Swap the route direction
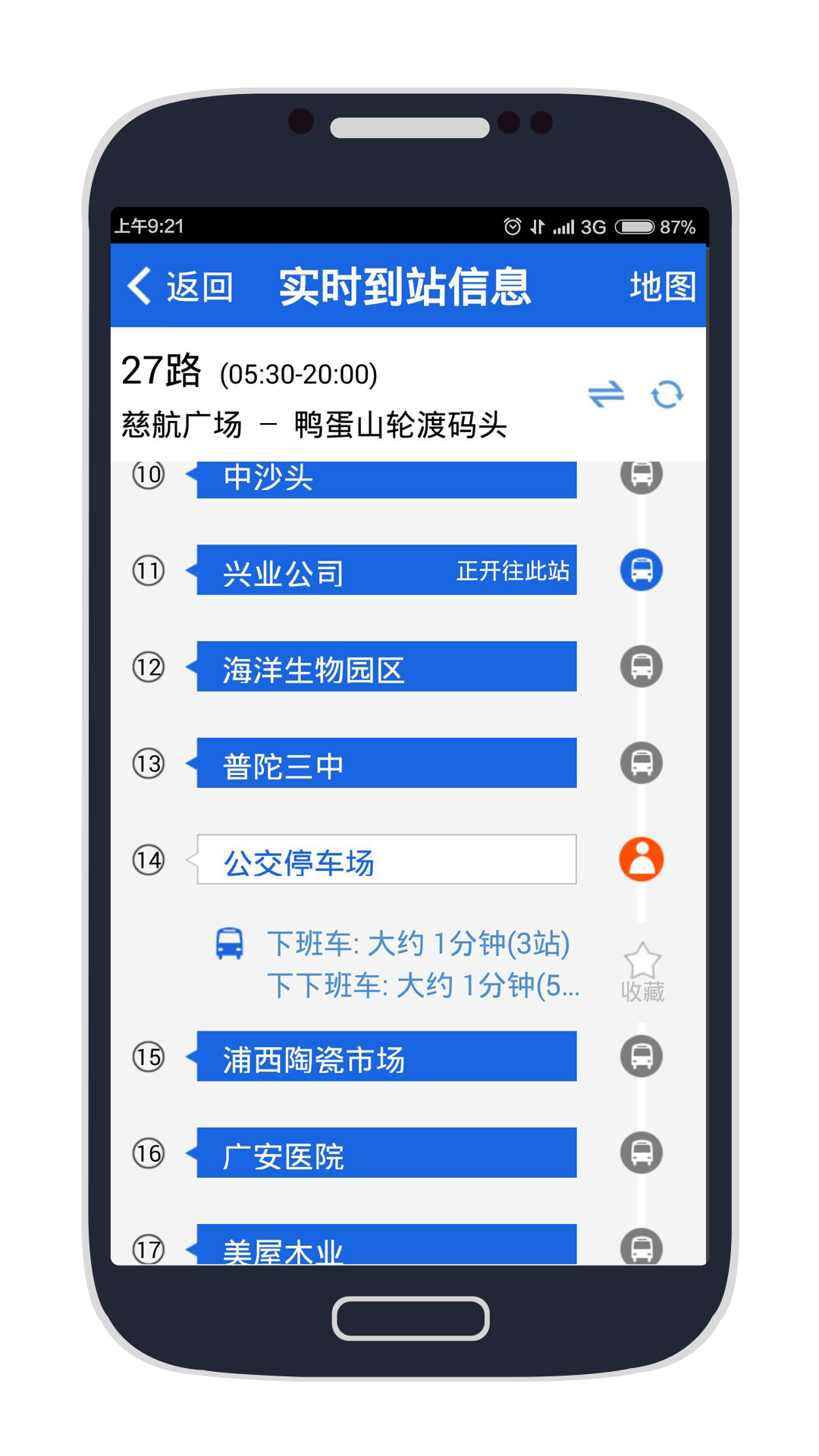Image resolution: width=819 pixels, height=1456 pixels. (606, 394)
